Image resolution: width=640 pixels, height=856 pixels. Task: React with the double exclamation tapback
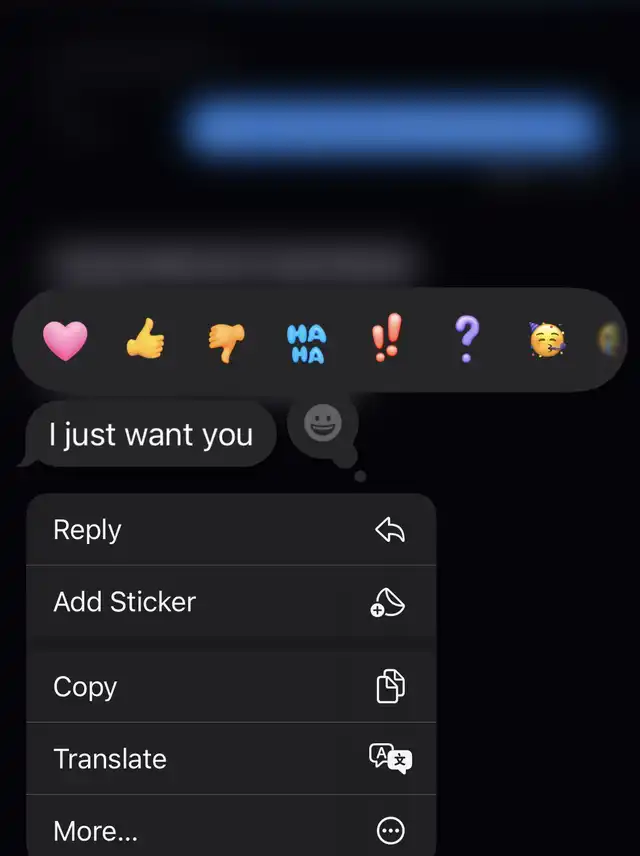point(386,338)
